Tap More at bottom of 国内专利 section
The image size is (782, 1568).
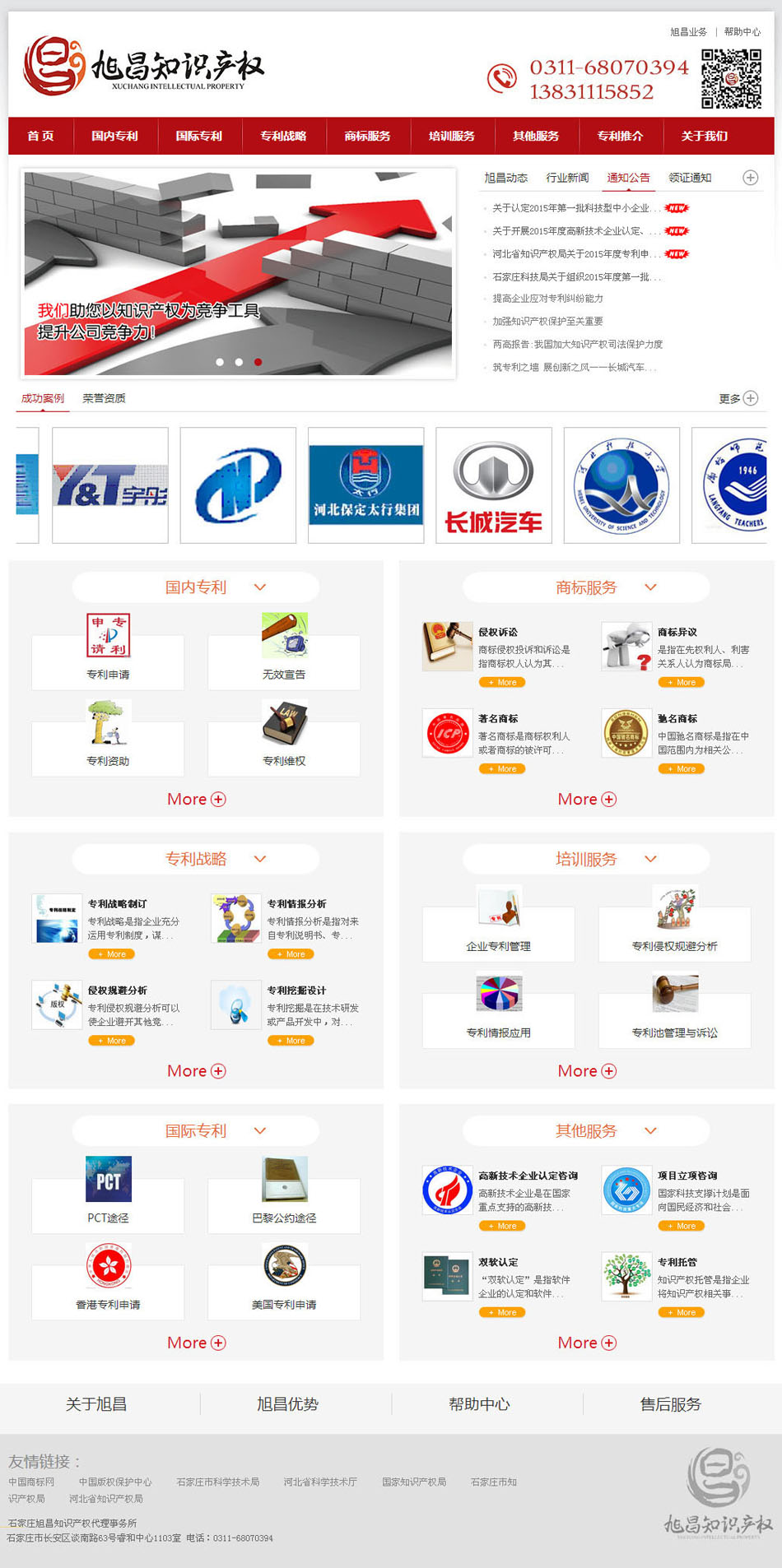[x=196, y=799]
